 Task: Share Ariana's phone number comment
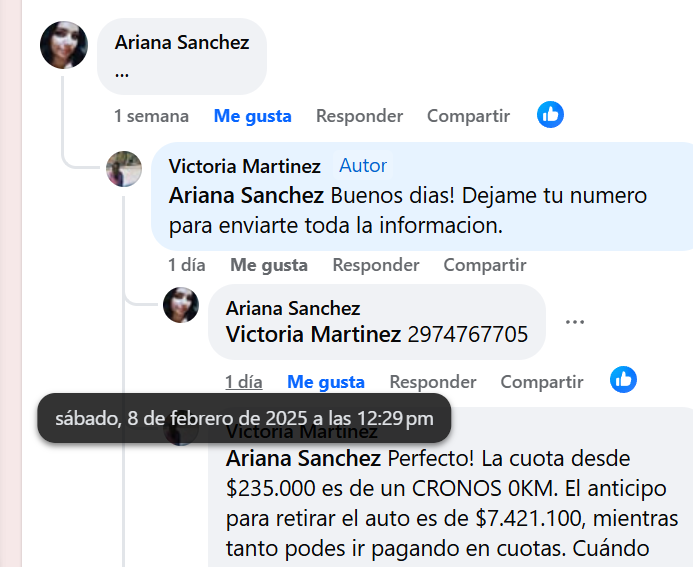541,382
